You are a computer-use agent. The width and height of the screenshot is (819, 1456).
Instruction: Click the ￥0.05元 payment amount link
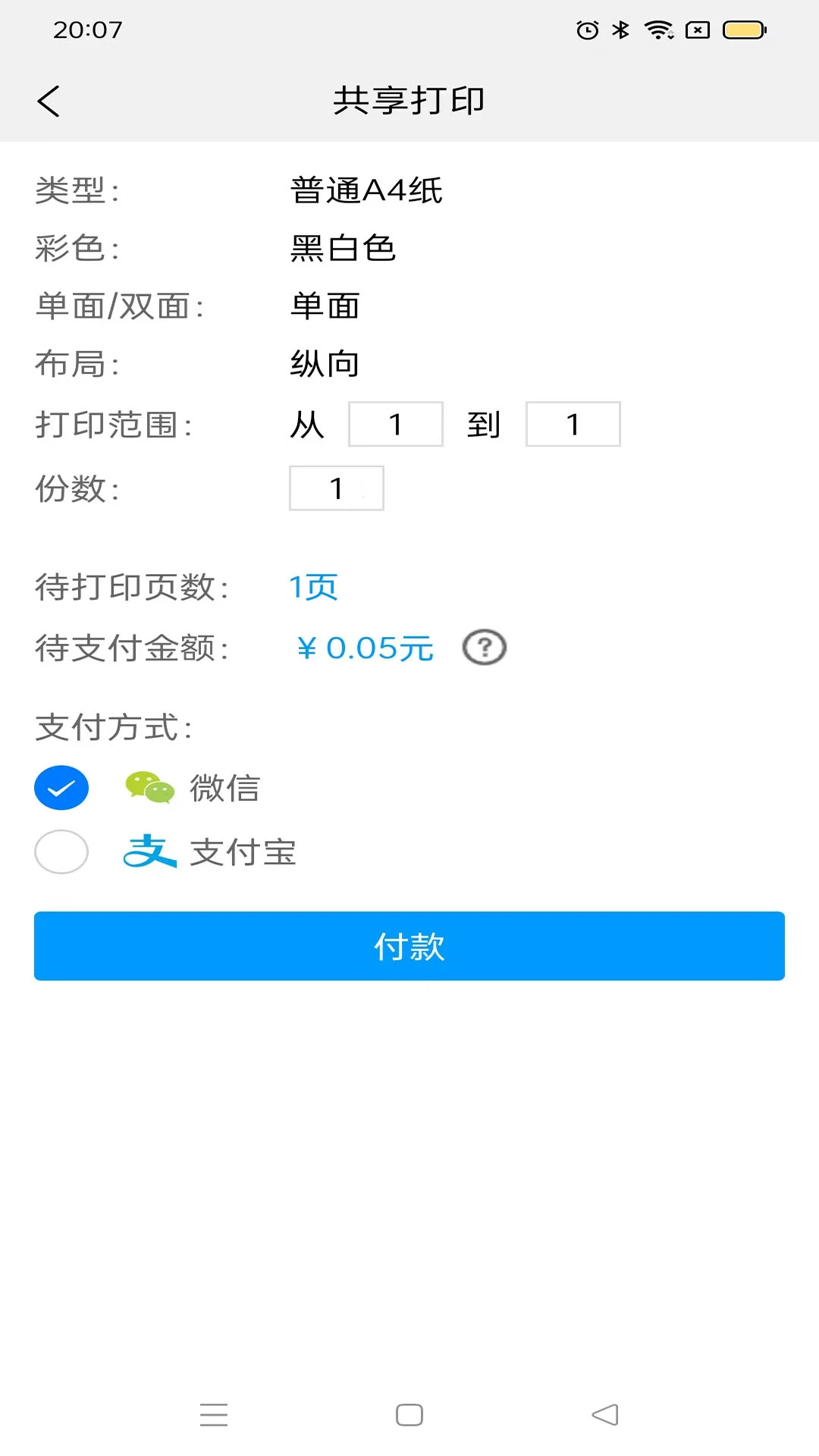[x=364, y=648]
